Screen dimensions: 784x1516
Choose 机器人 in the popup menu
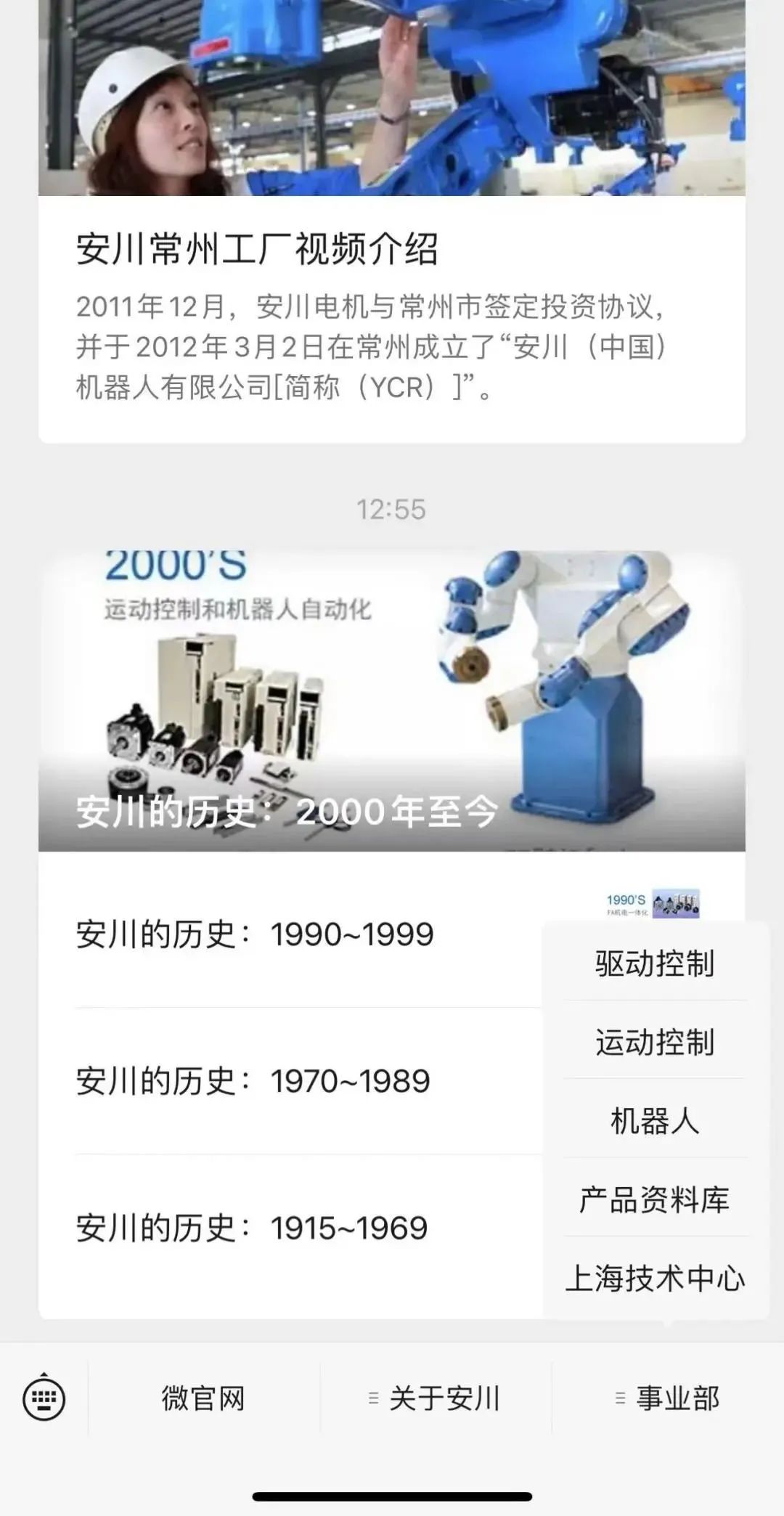coord(655,1122)
